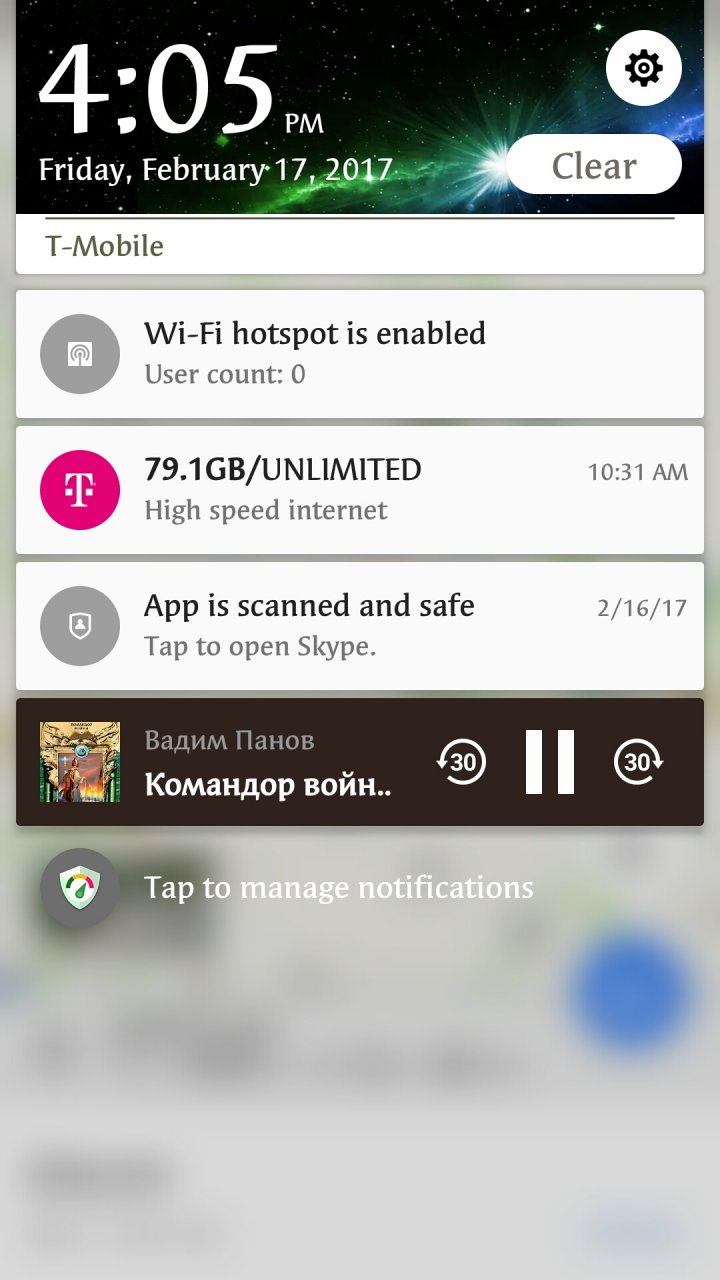The image size is (720, 1280).
Task: Clear all notifications
Action: click(x=593, y=165)
